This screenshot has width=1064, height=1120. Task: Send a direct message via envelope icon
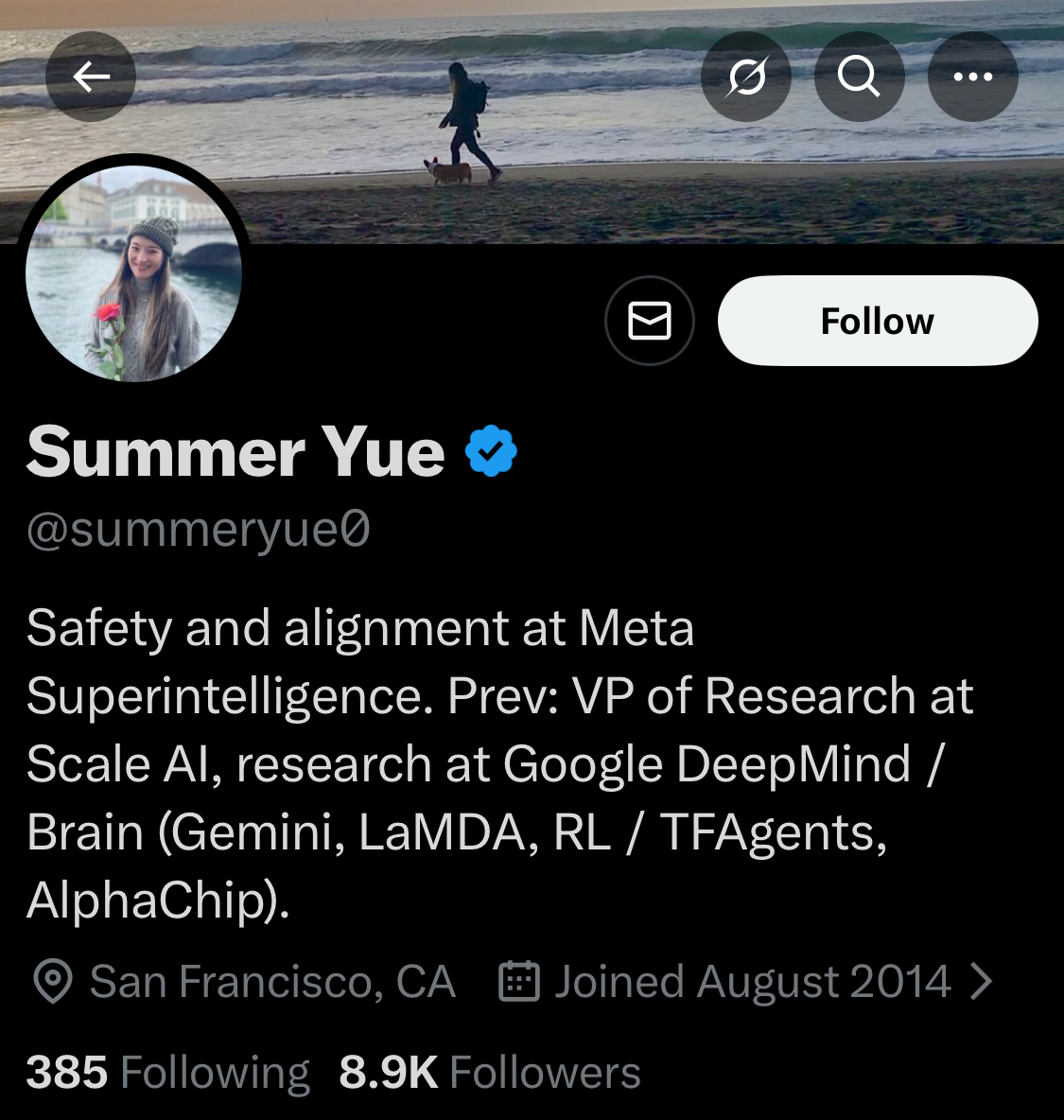coord(650,321)
